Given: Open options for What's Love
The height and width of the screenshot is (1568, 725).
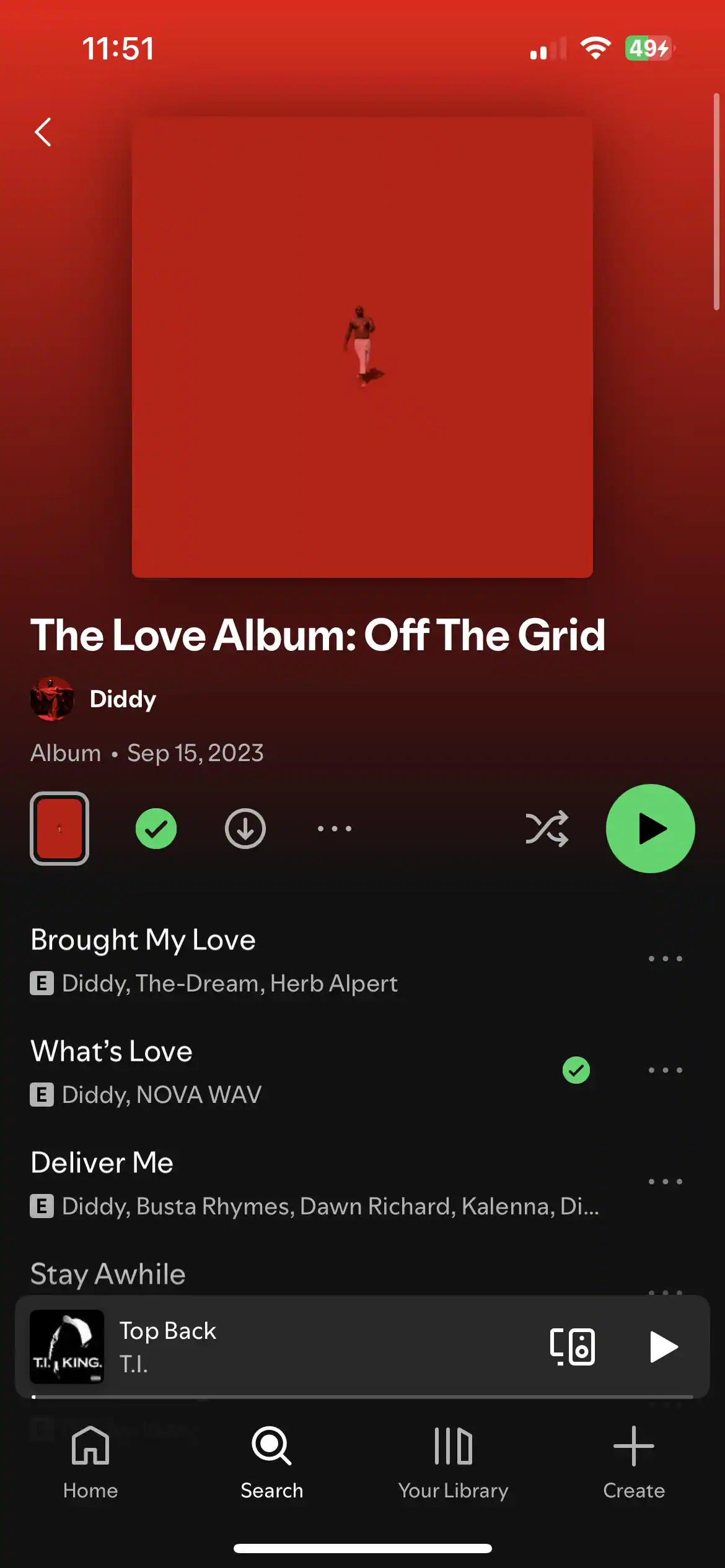Looking at the screenshot, I should (665, 1070).
